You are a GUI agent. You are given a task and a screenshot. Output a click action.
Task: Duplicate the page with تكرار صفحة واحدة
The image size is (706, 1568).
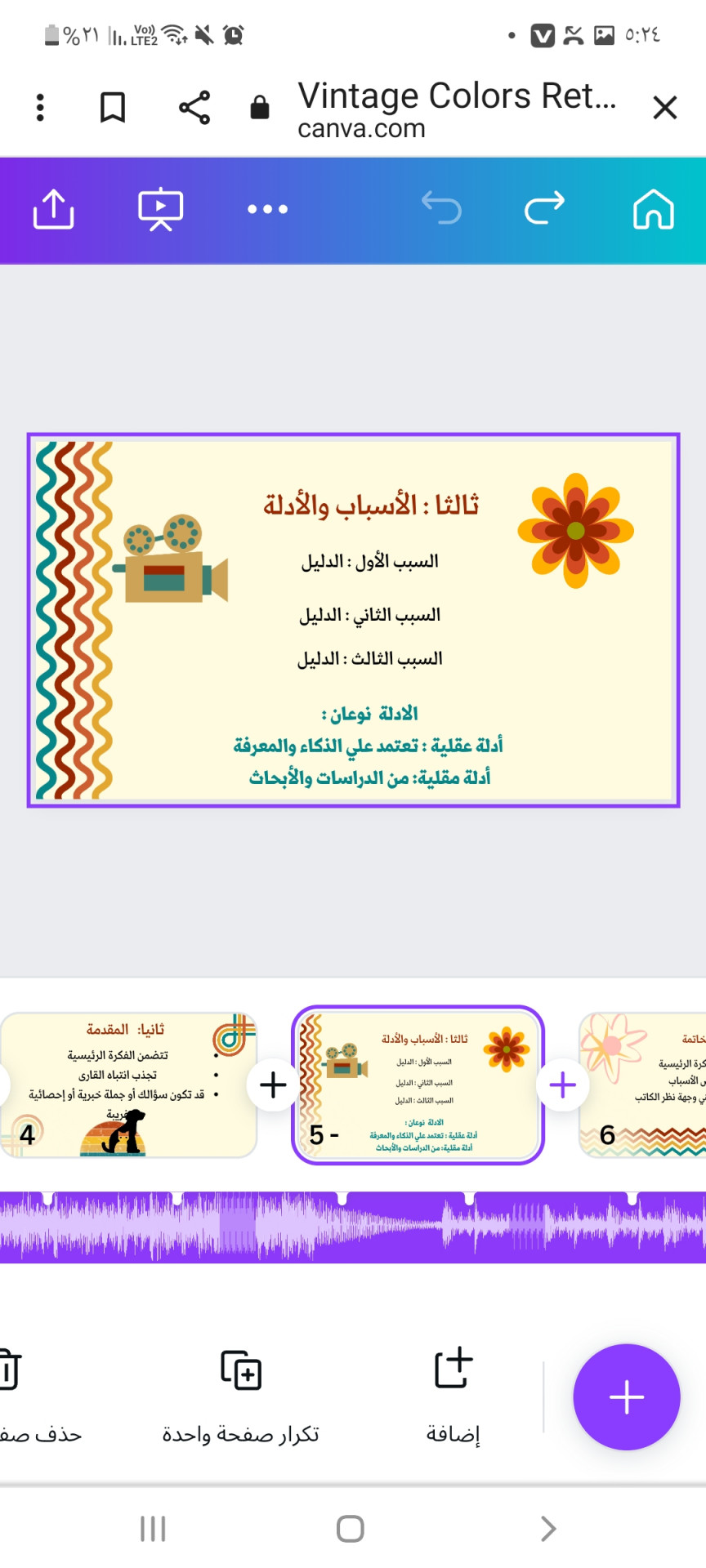[x=241, y=1396]
